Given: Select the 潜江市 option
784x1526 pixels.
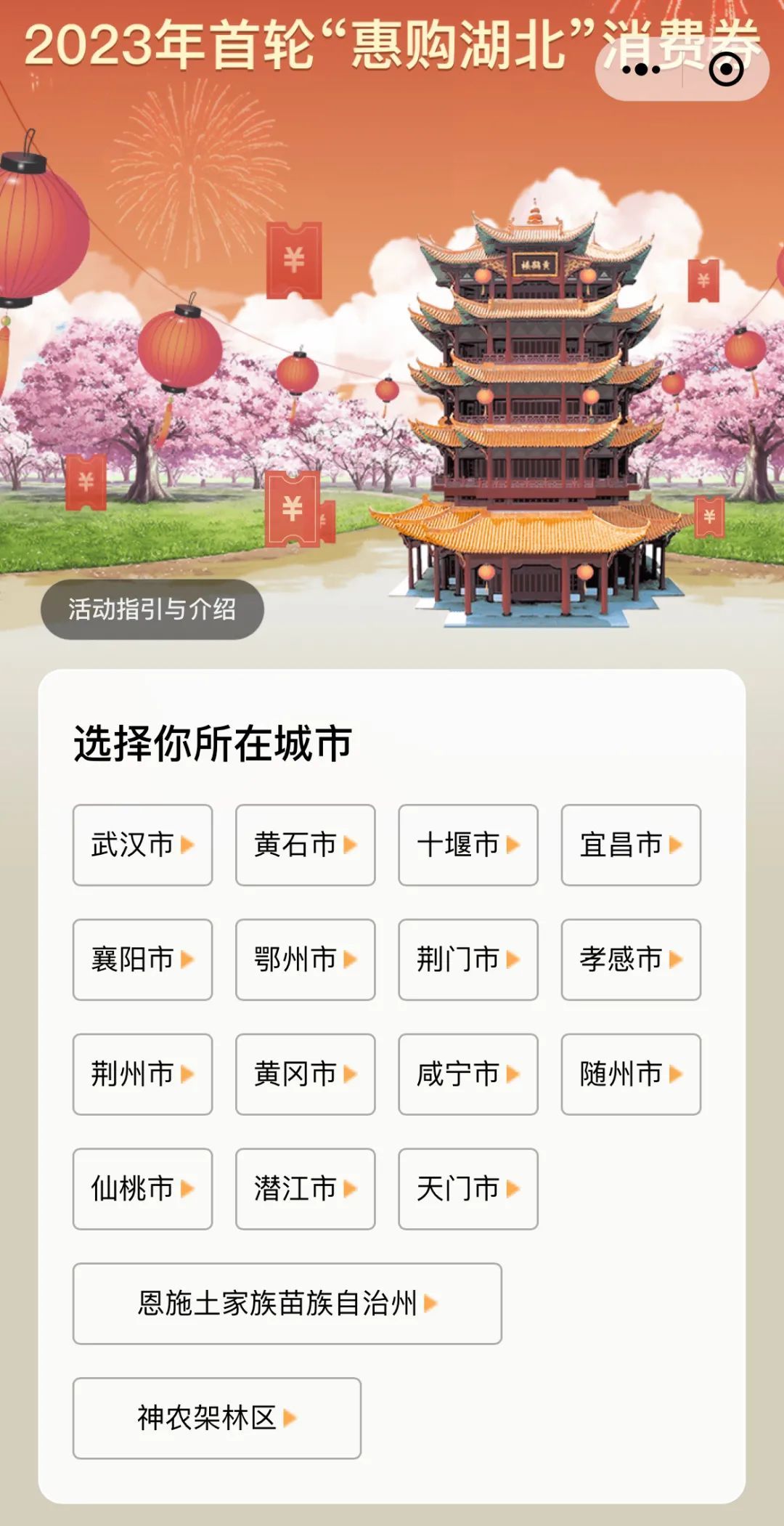Looking at the screenshot, I should 305,1190.
